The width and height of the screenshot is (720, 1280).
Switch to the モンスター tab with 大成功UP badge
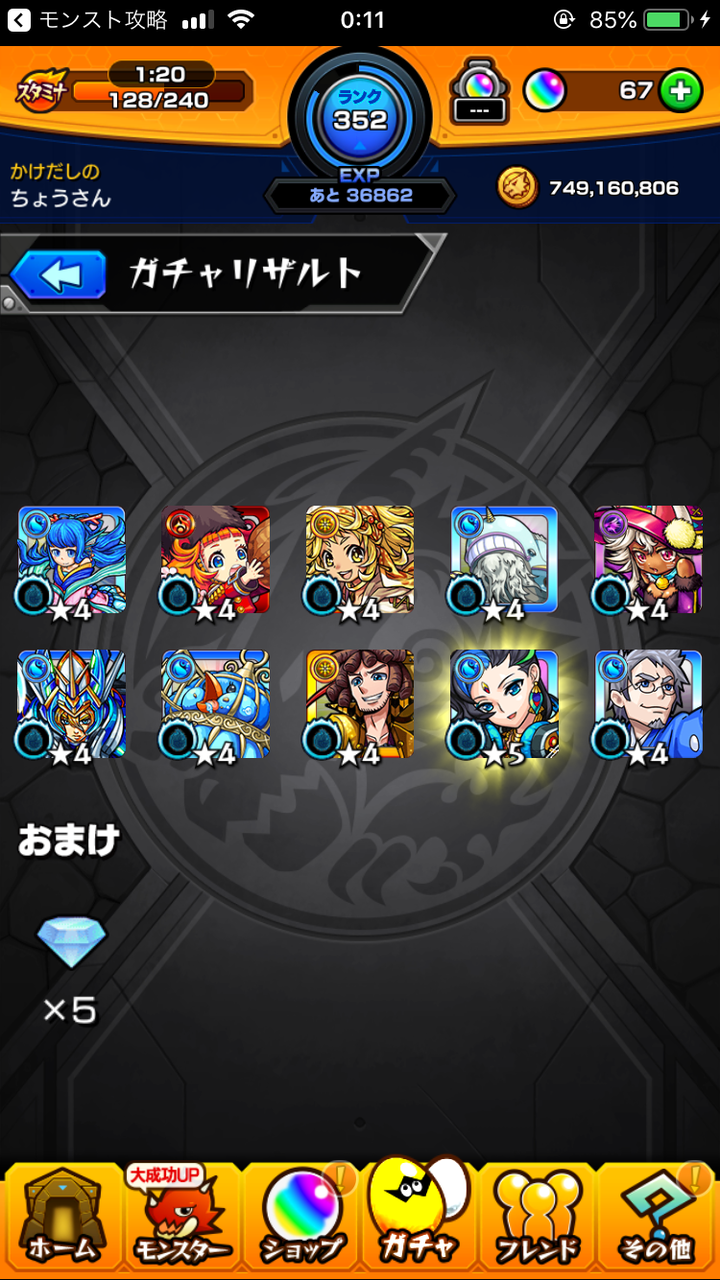pyautogui.click(x=180, y=1220)
